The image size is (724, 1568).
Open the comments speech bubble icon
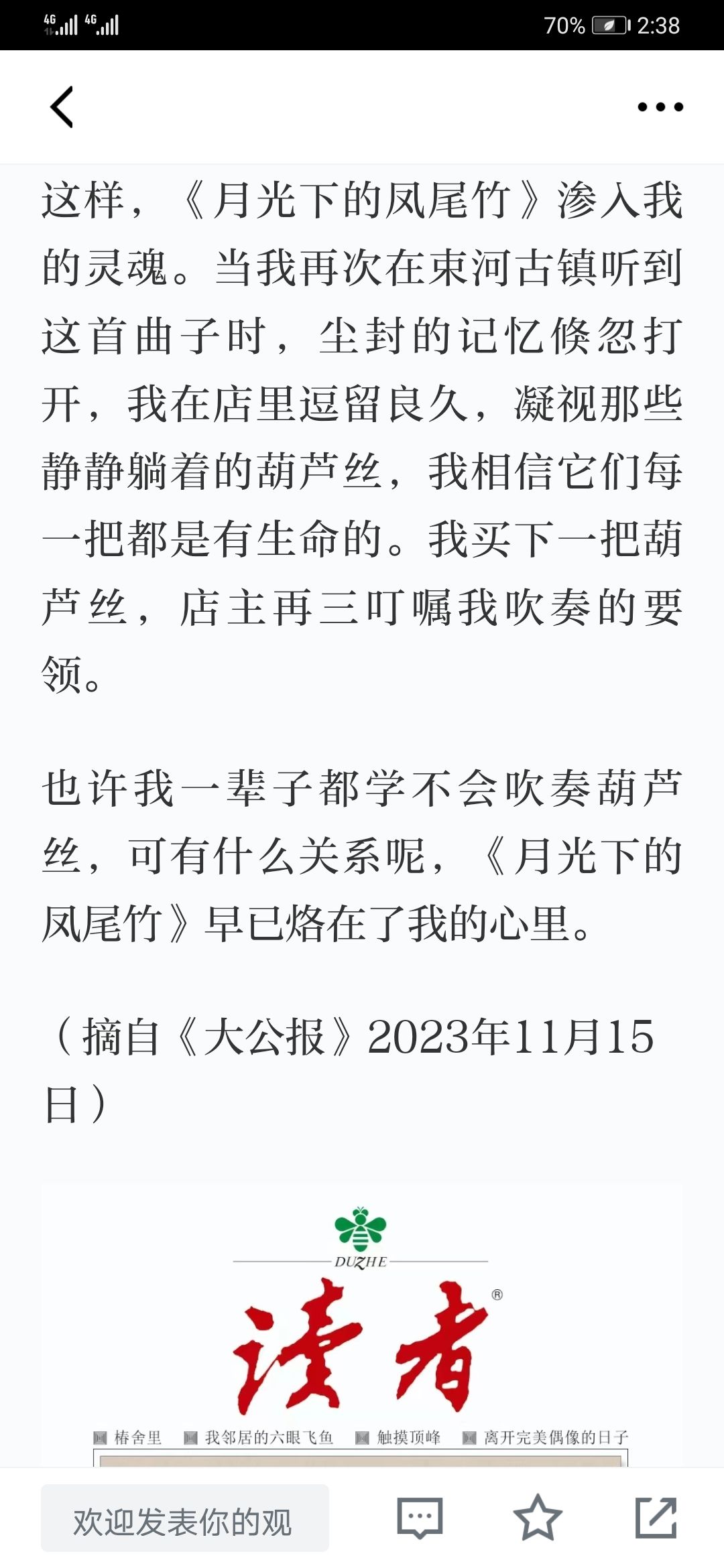click(420, 1518)
